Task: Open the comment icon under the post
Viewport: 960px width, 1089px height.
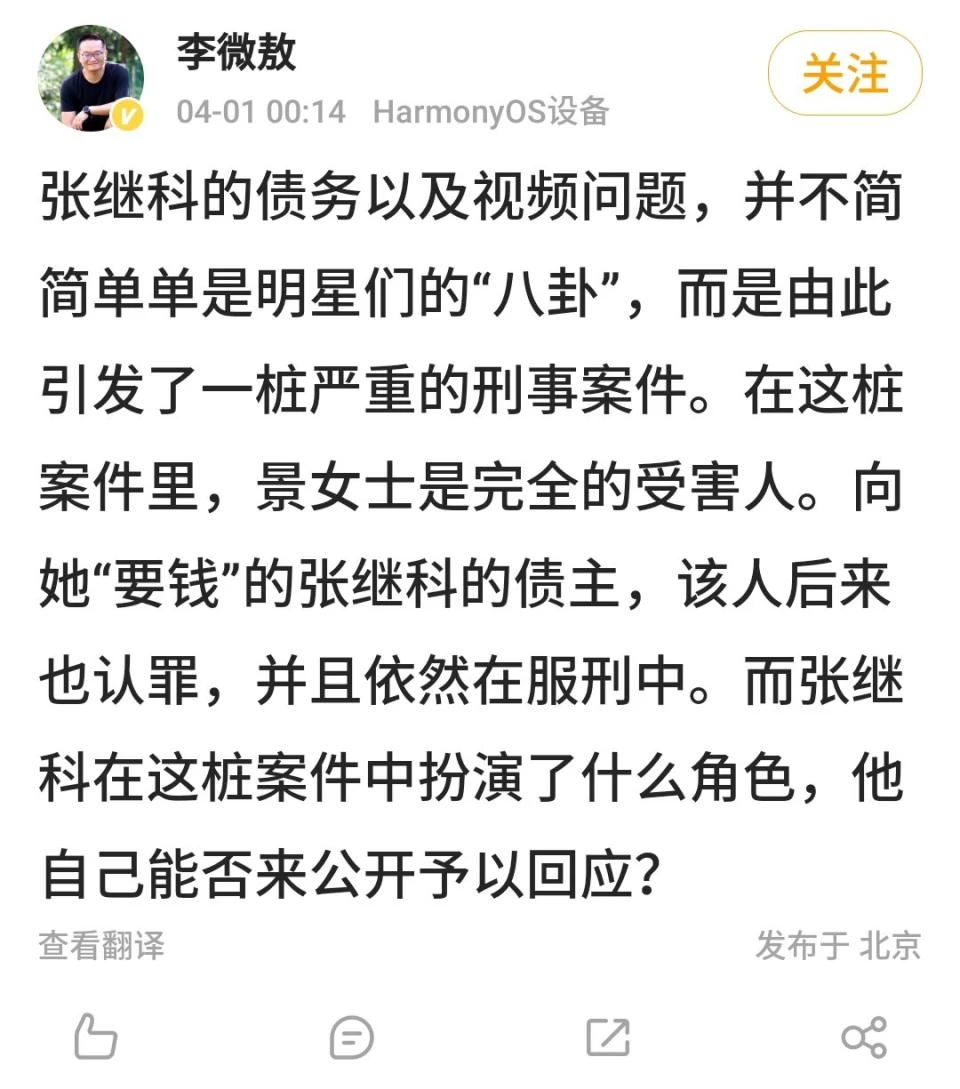Action: [351, 1037]
